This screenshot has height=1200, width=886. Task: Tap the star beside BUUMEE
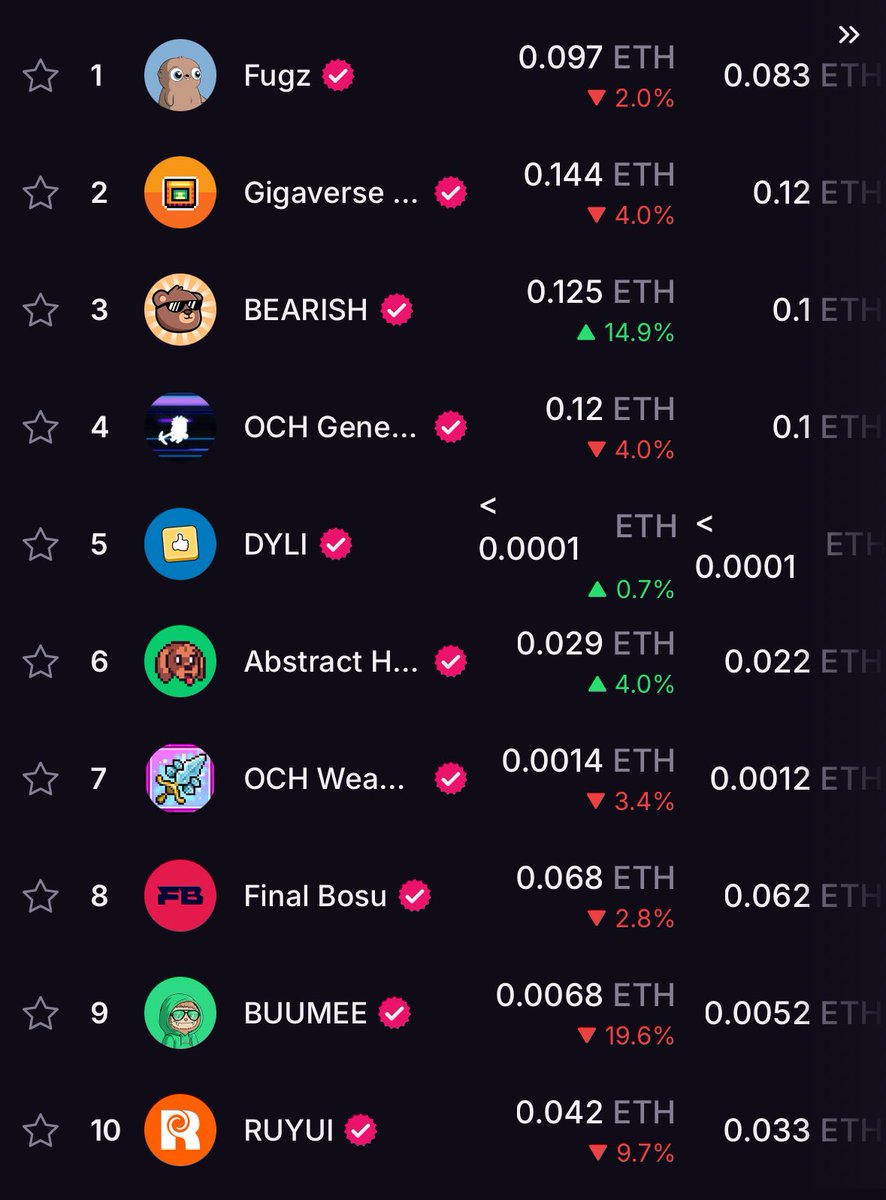click(40, 1013)
